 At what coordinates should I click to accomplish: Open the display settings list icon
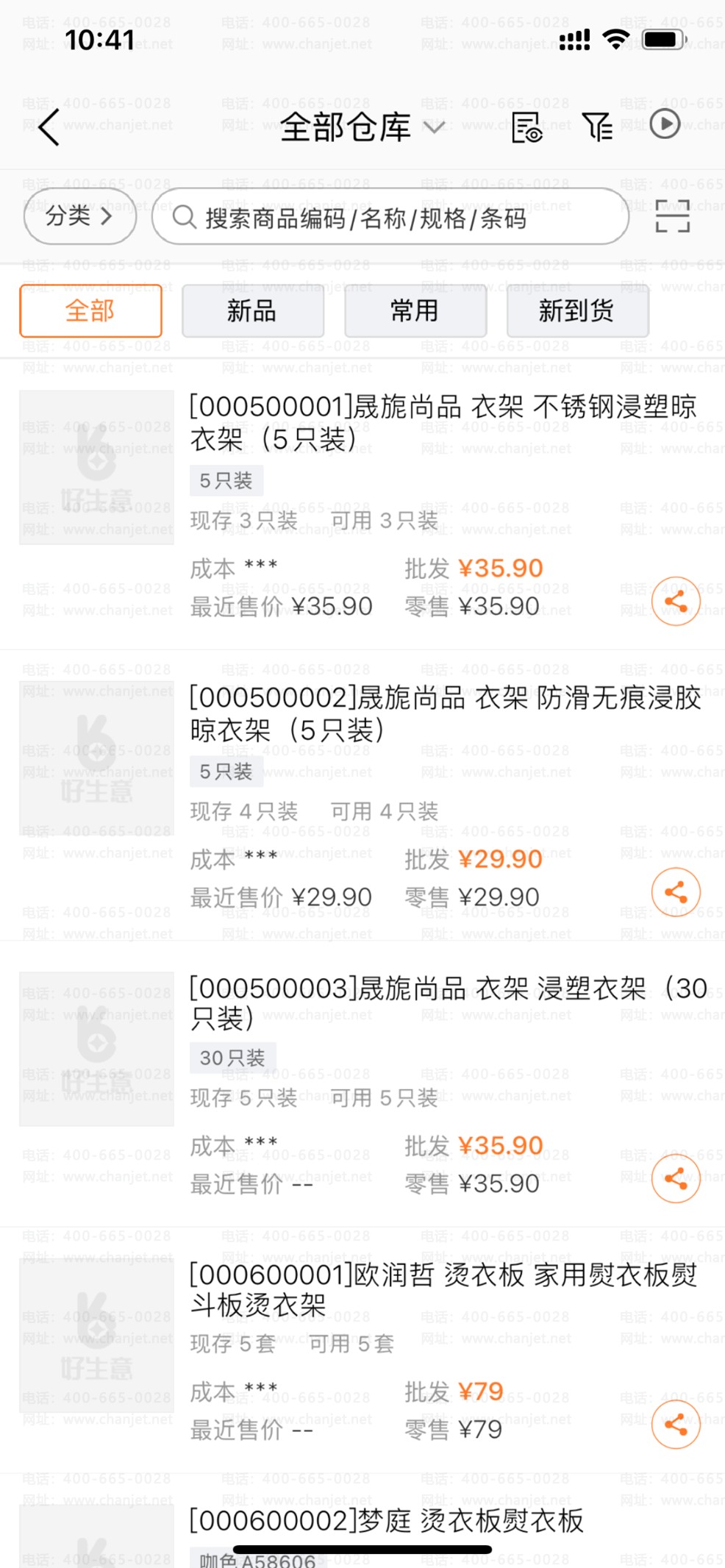coord(526,127)
